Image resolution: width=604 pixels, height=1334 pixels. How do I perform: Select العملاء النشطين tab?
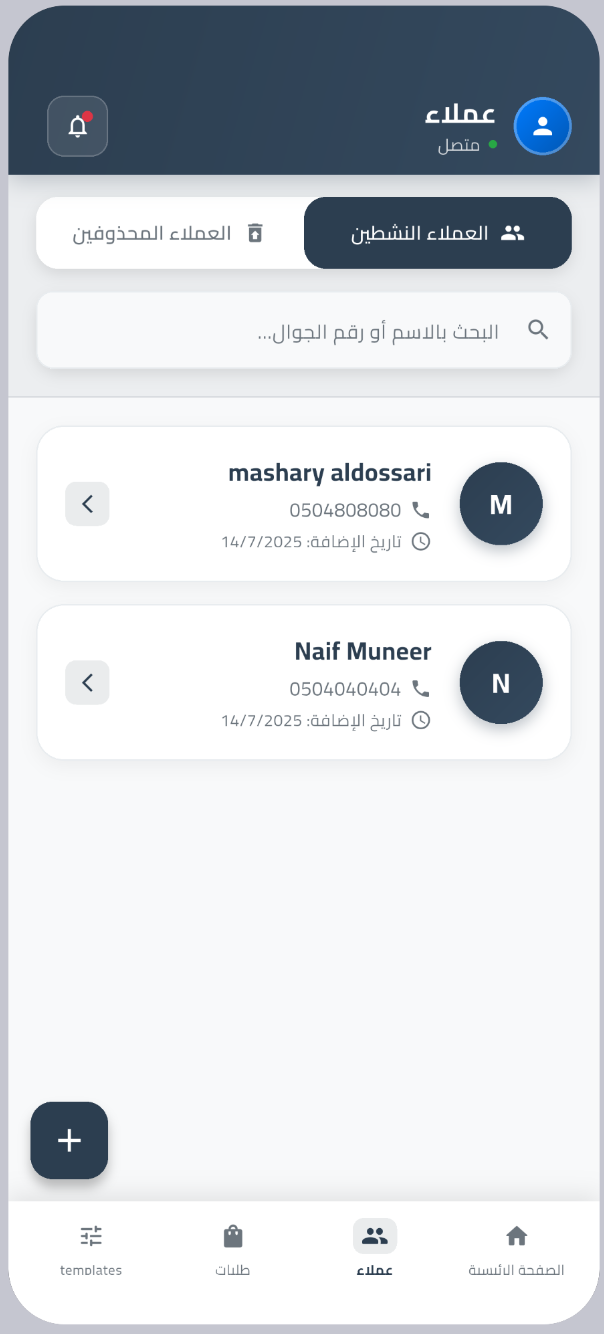(438, 233)
